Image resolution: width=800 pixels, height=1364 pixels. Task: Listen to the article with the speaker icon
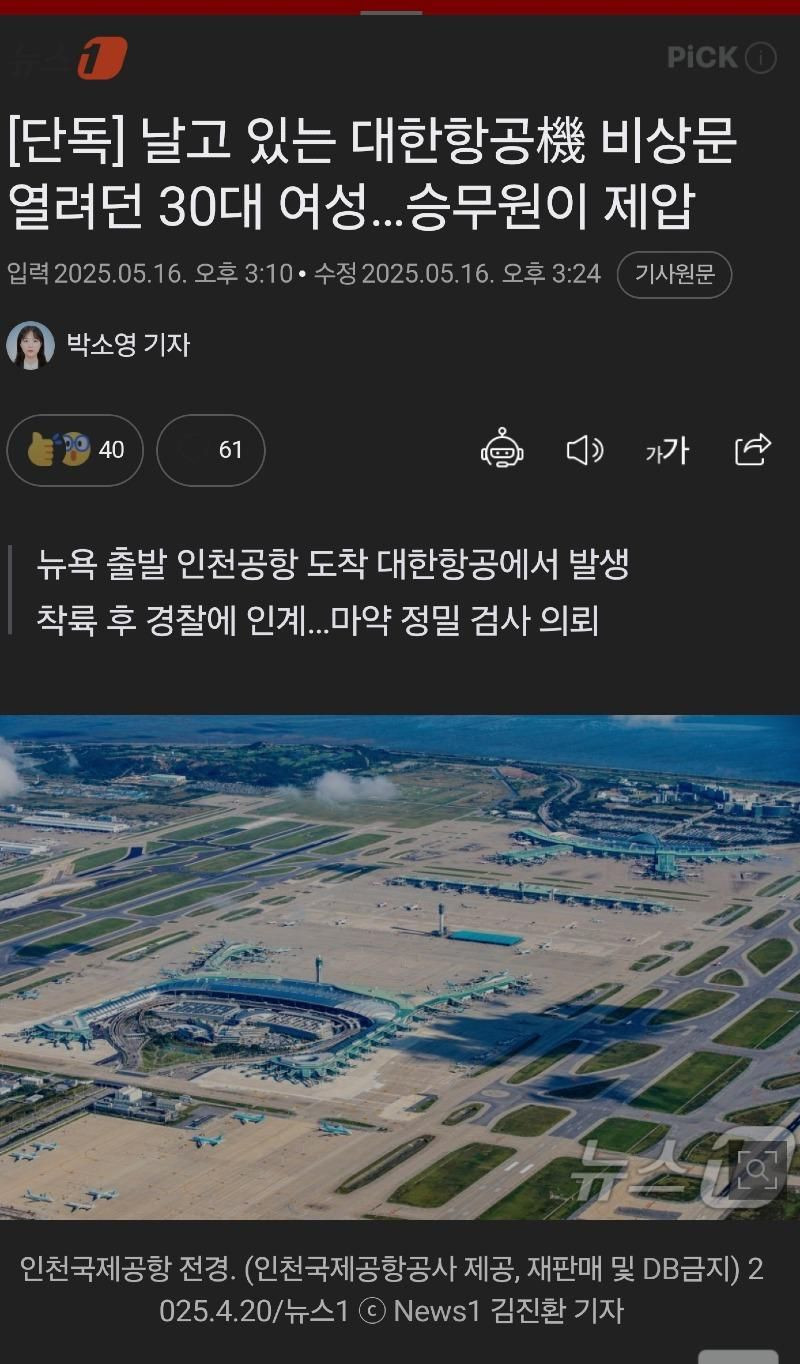coord(585,450)
